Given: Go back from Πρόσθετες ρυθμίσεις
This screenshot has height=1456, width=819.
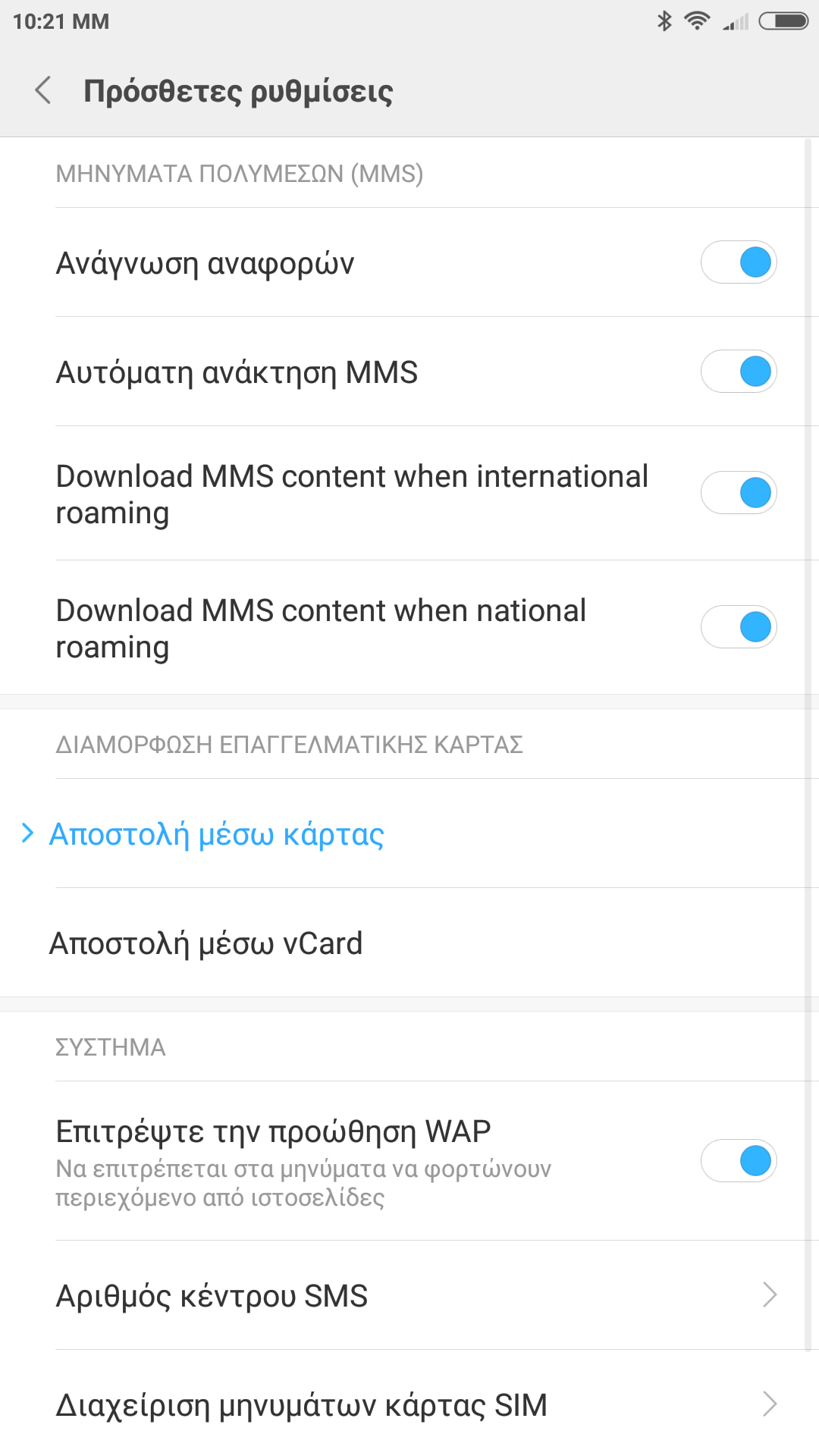Looking at the screenshot, I should (x=44, y=90).
